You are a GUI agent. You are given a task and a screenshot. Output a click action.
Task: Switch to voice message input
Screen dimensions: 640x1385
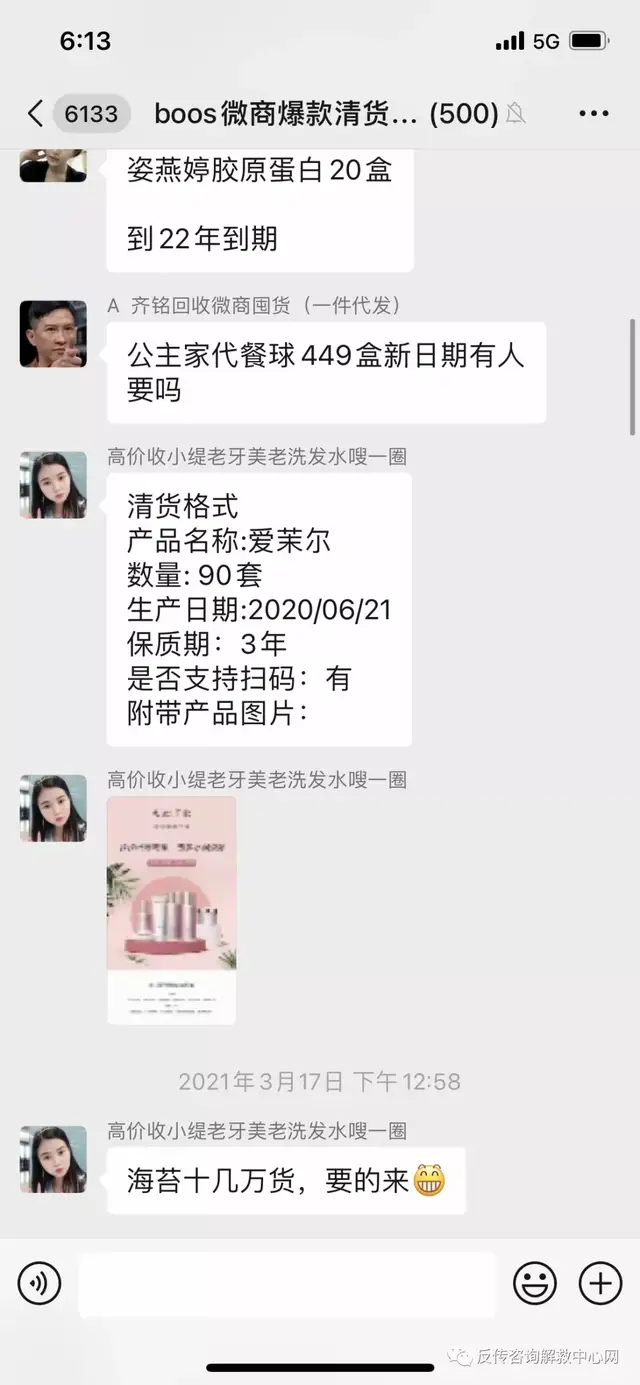40,1283
